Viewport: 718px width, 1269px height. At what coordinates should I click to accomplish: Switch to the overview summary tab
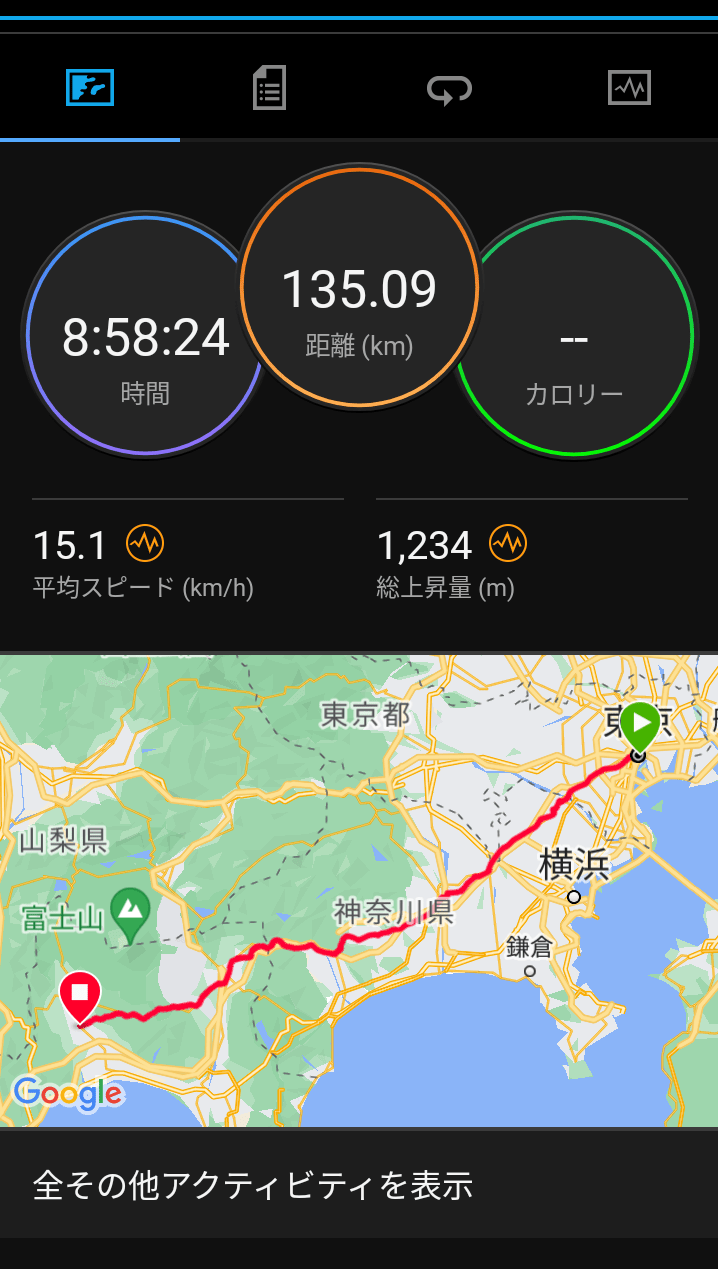tap(90, 88)
